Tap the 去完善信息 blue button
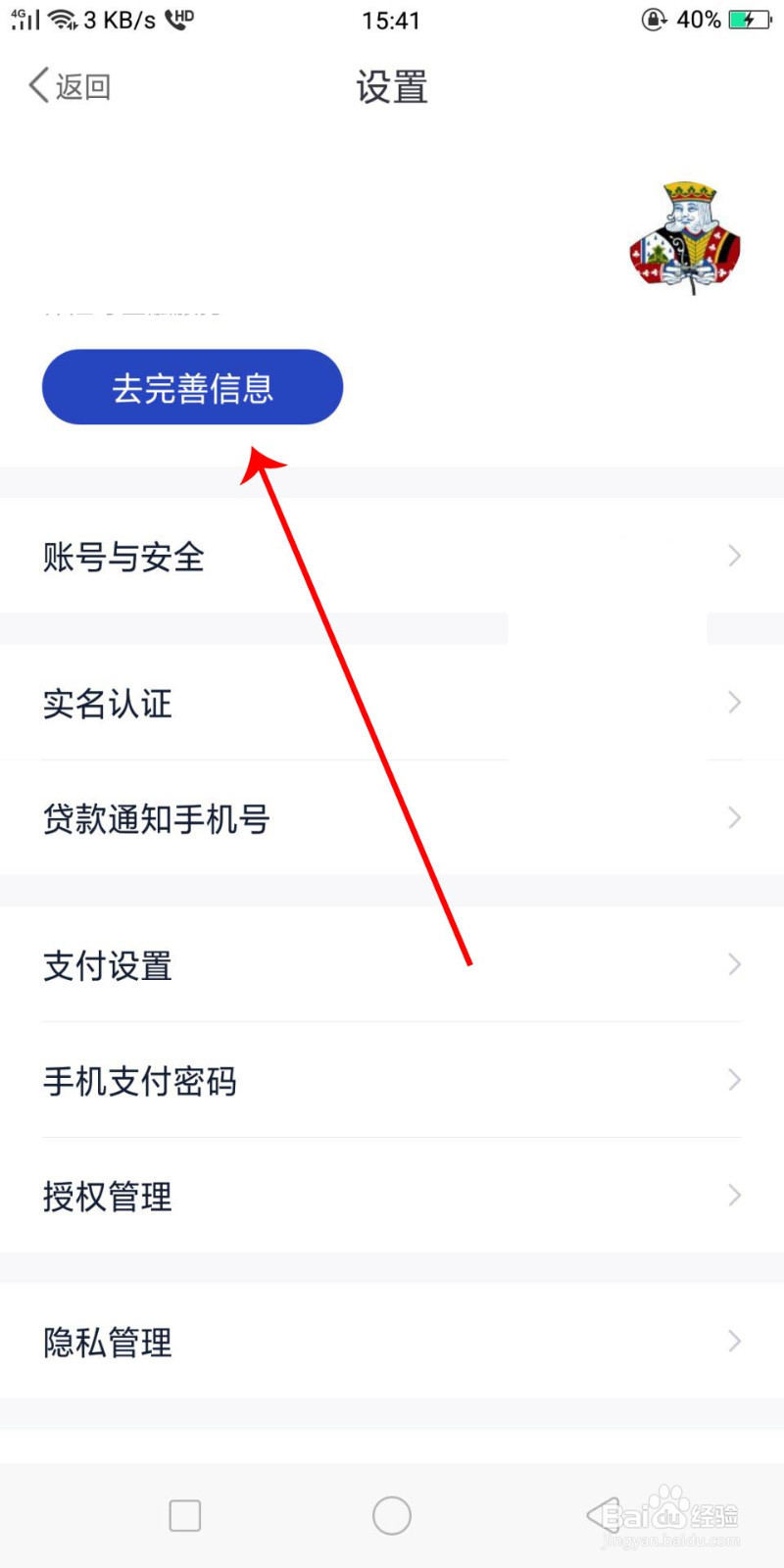The height and width of the screenshot is (1568, 784). [192, 387]
